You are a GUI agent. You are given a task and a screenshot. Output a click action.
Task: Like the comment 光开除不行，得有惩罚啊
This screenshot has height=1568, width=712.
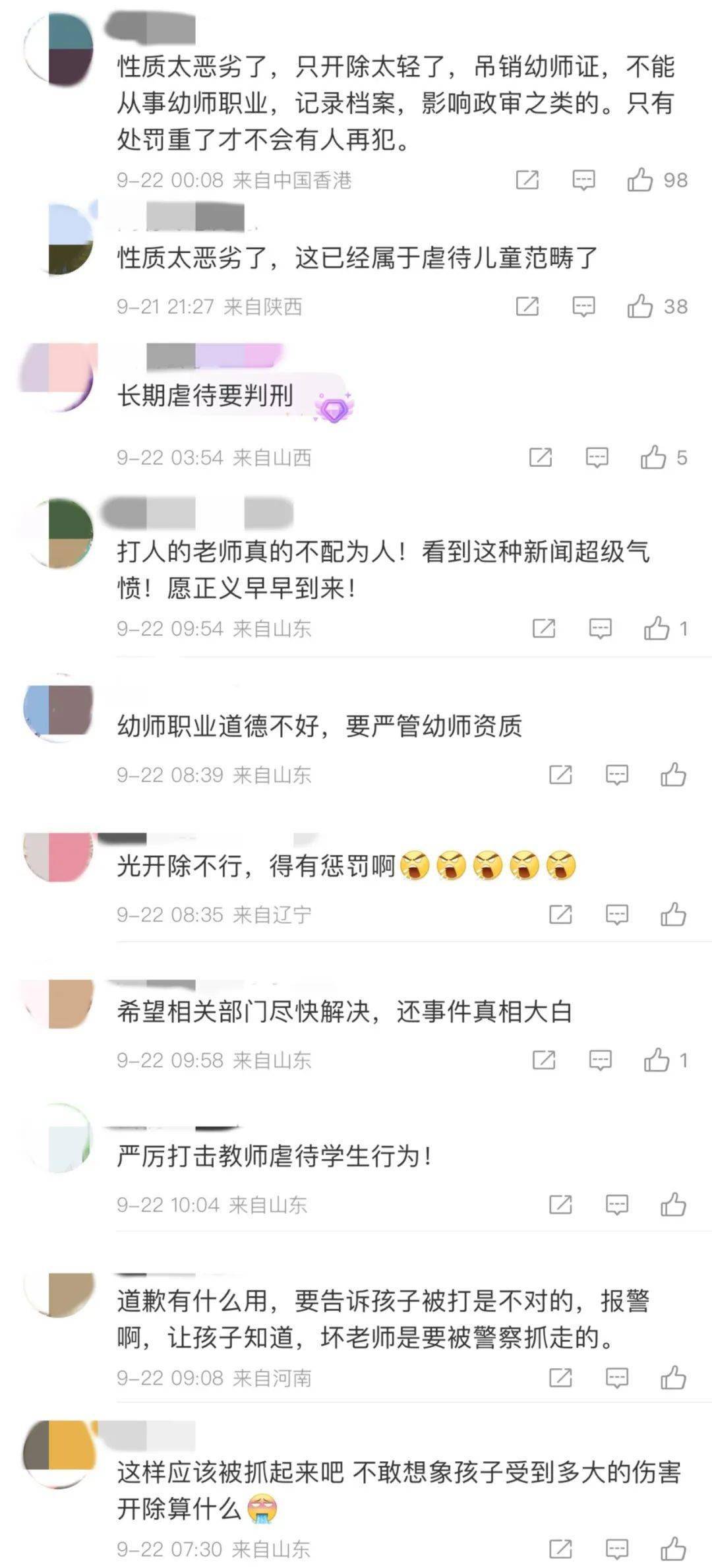(x=673, y=915)
